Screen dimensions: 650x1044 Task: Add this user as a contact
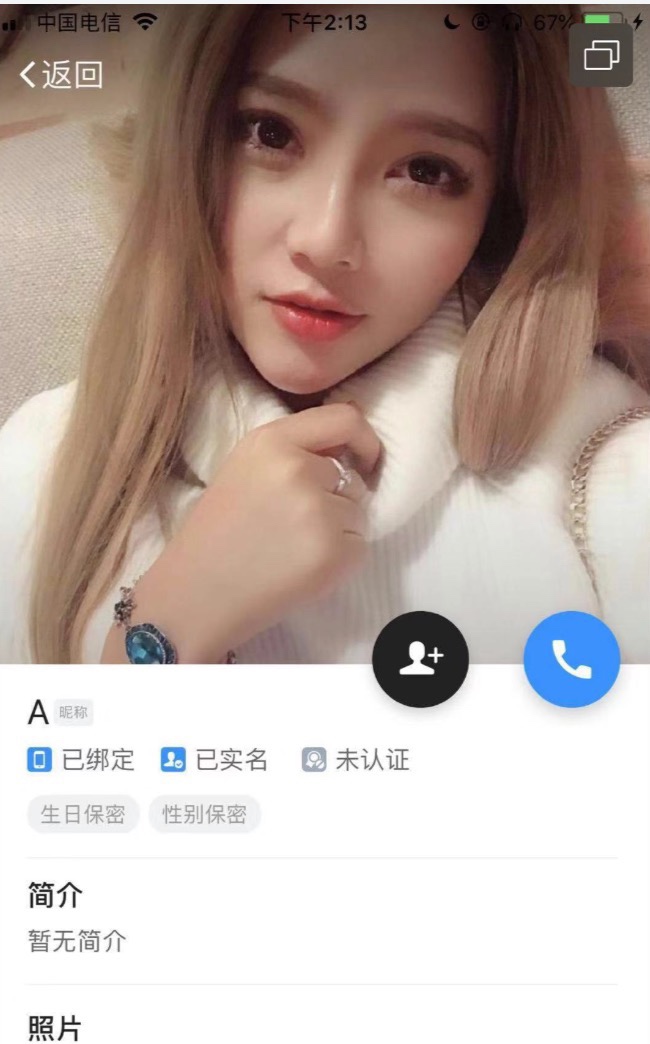(x=420, y=659)
